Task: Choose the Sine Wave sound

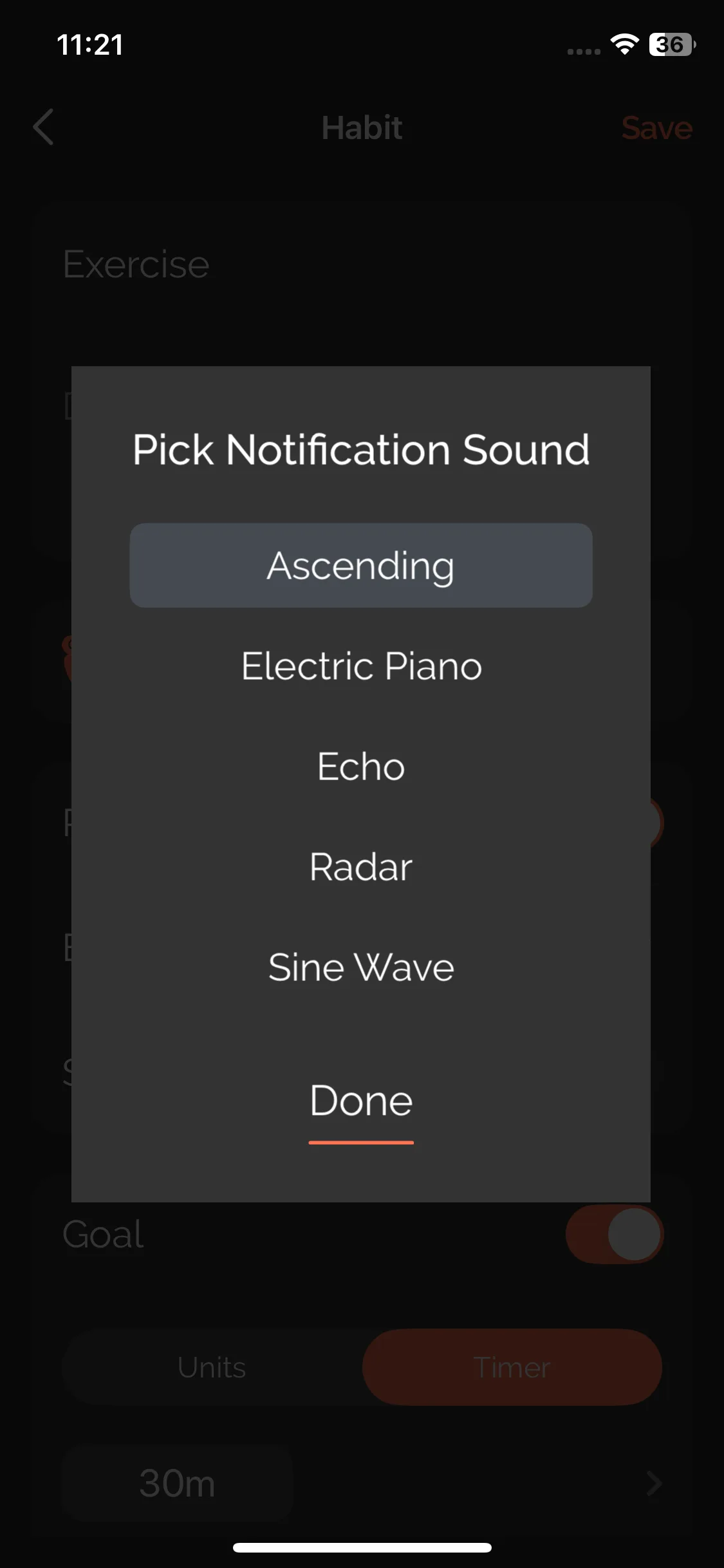Action: click(361, 967)
